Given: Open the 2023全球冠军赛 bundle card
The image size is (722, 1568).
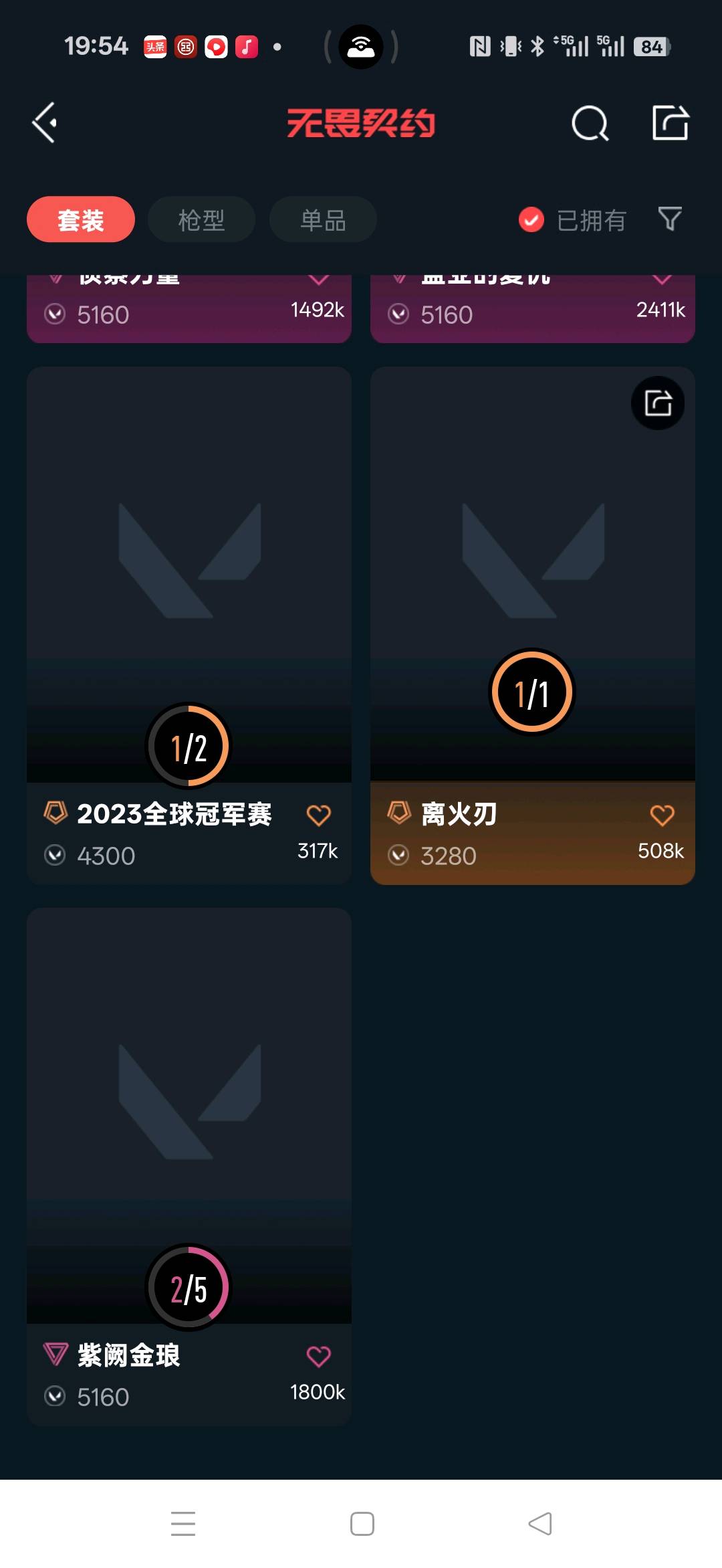Looking at the screenshot, I should click(189, 575).
